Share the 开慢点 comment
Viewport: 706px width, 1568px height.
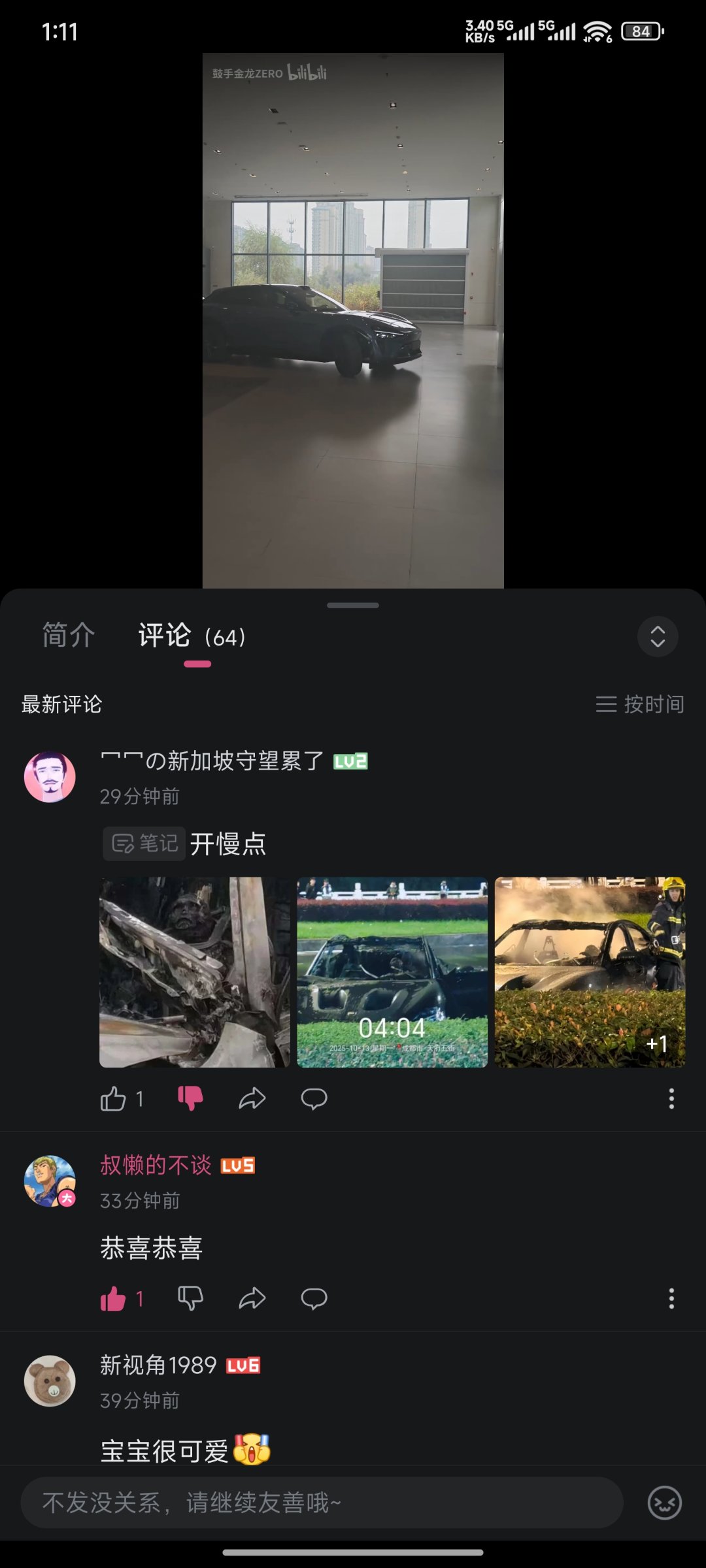pos(252,1099)
